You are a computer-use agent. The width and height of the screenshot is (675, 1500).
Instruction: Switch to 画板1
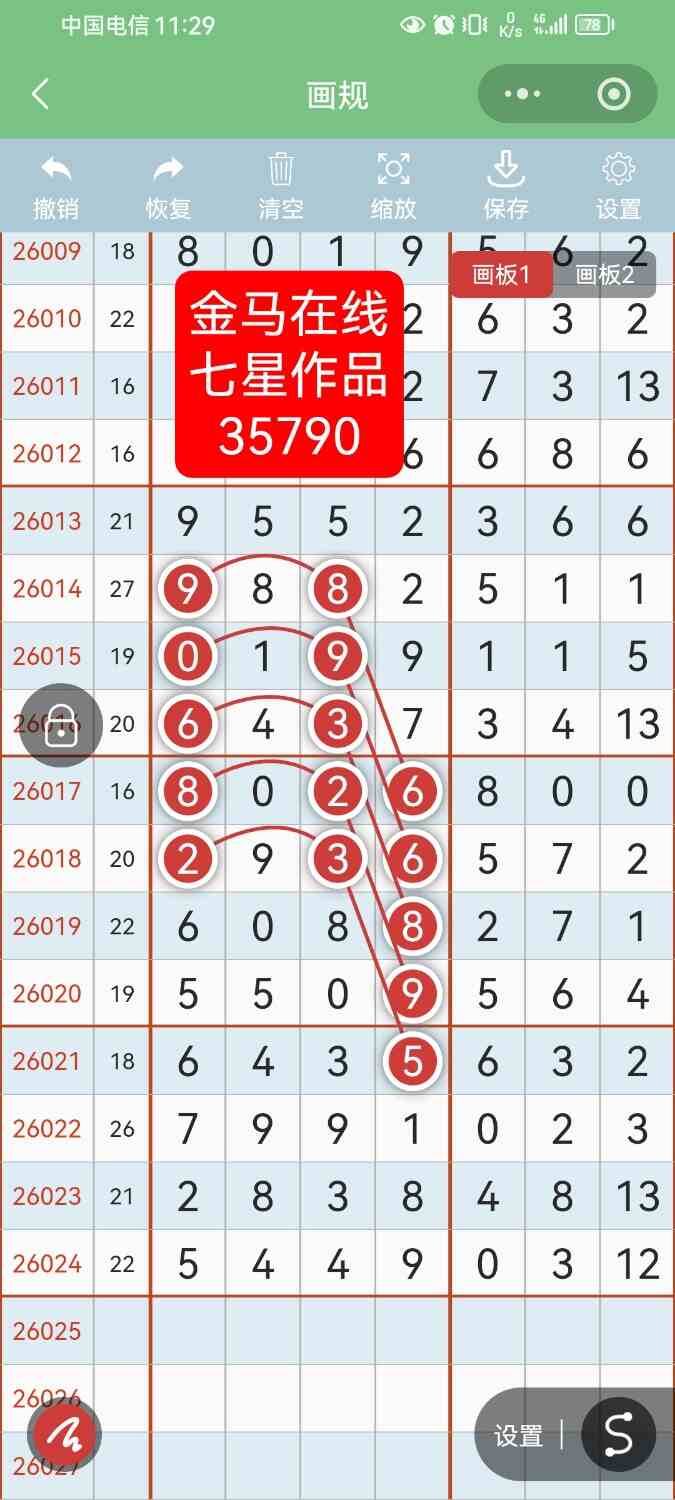pyautogui.click(x=501, y=275)
